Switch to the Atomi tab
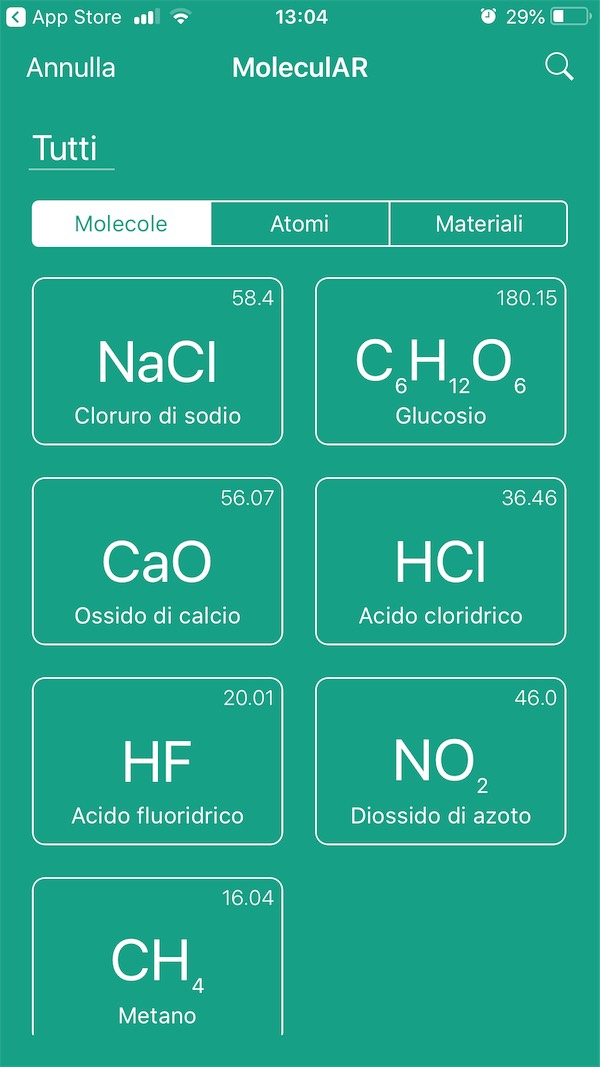Viewport: 600px width, 1067px height. 300,224
